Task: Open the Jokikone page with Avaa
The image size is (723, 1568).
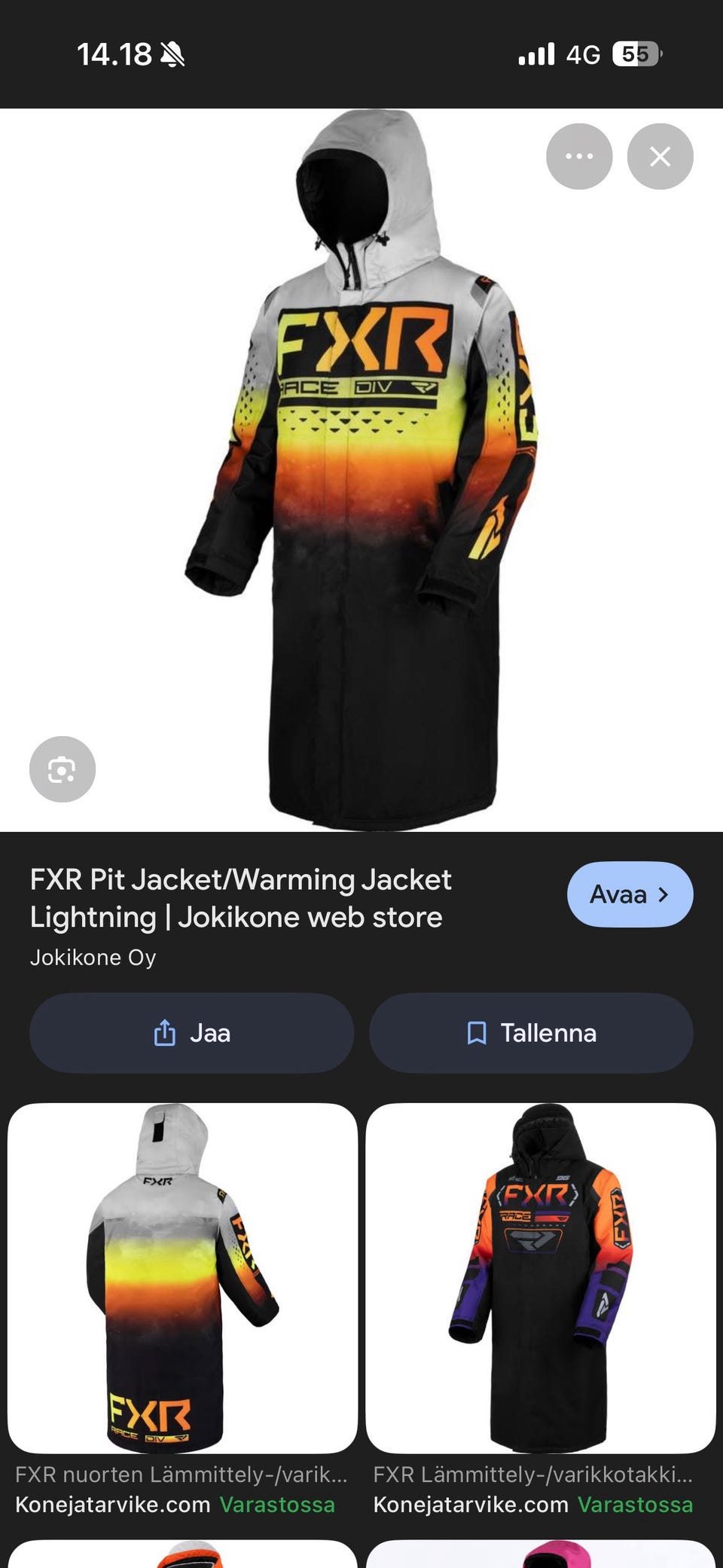Action: (630, 894)
